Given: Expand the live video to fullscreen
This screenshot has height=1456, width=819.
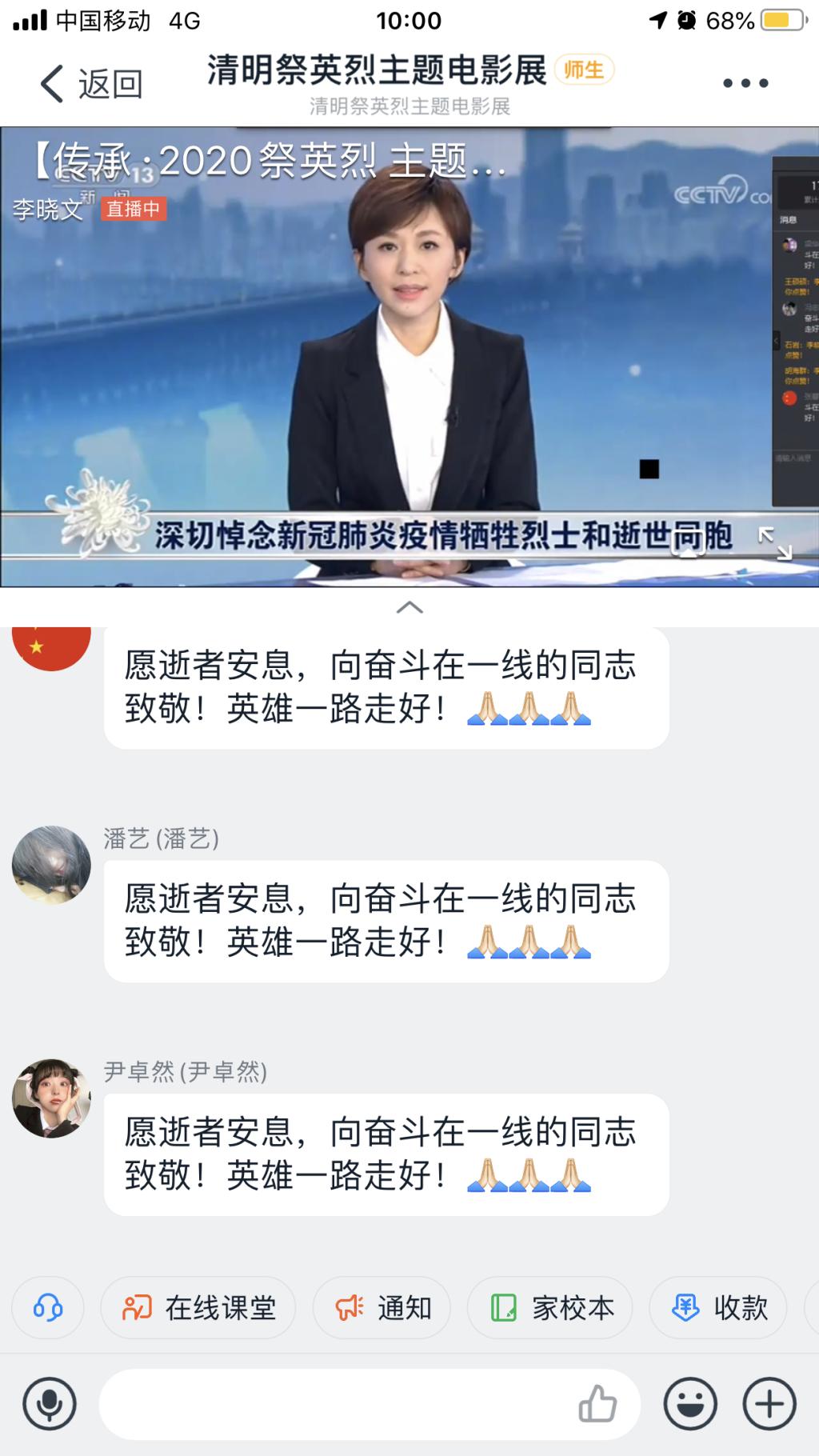Looking at the screenshot, I should (x=774, y=542).
